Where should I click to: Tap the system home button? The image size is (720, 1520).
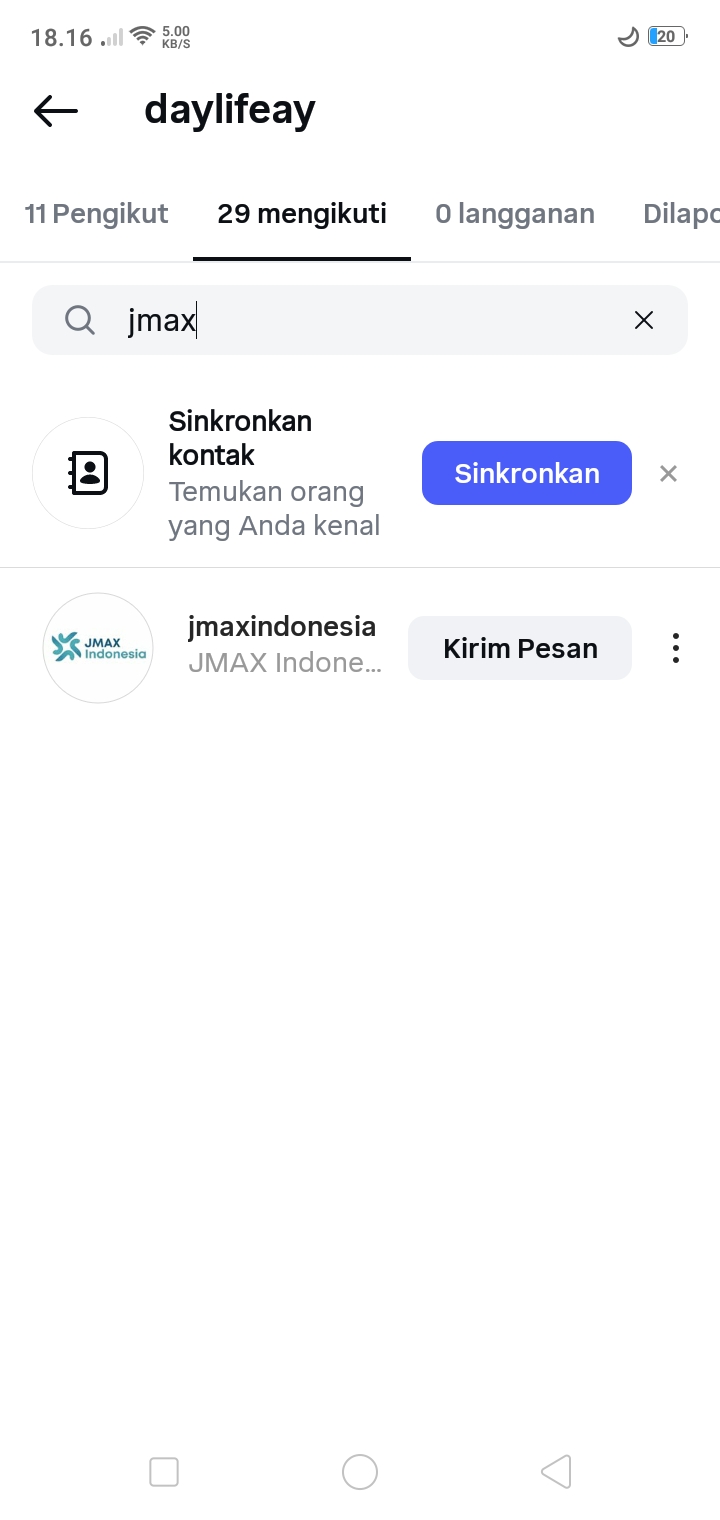(360, 1471)
